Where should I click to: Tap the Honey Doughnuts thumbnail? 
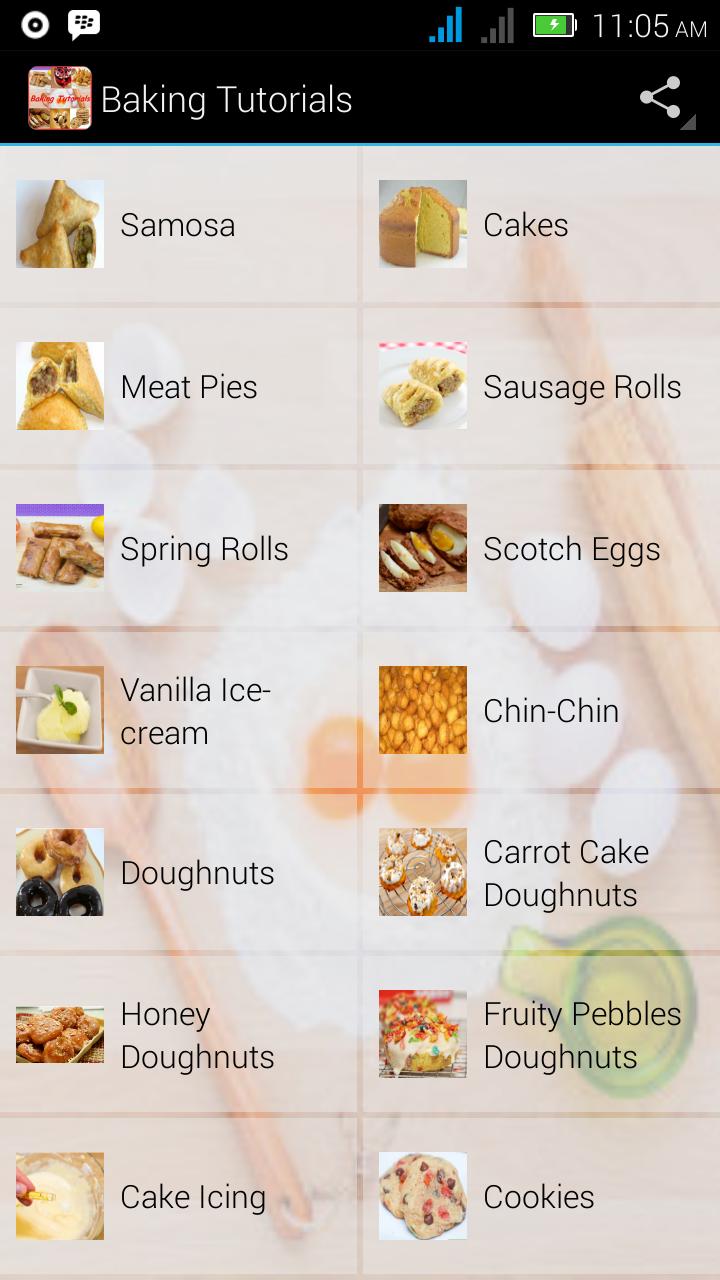[59, 1034]
